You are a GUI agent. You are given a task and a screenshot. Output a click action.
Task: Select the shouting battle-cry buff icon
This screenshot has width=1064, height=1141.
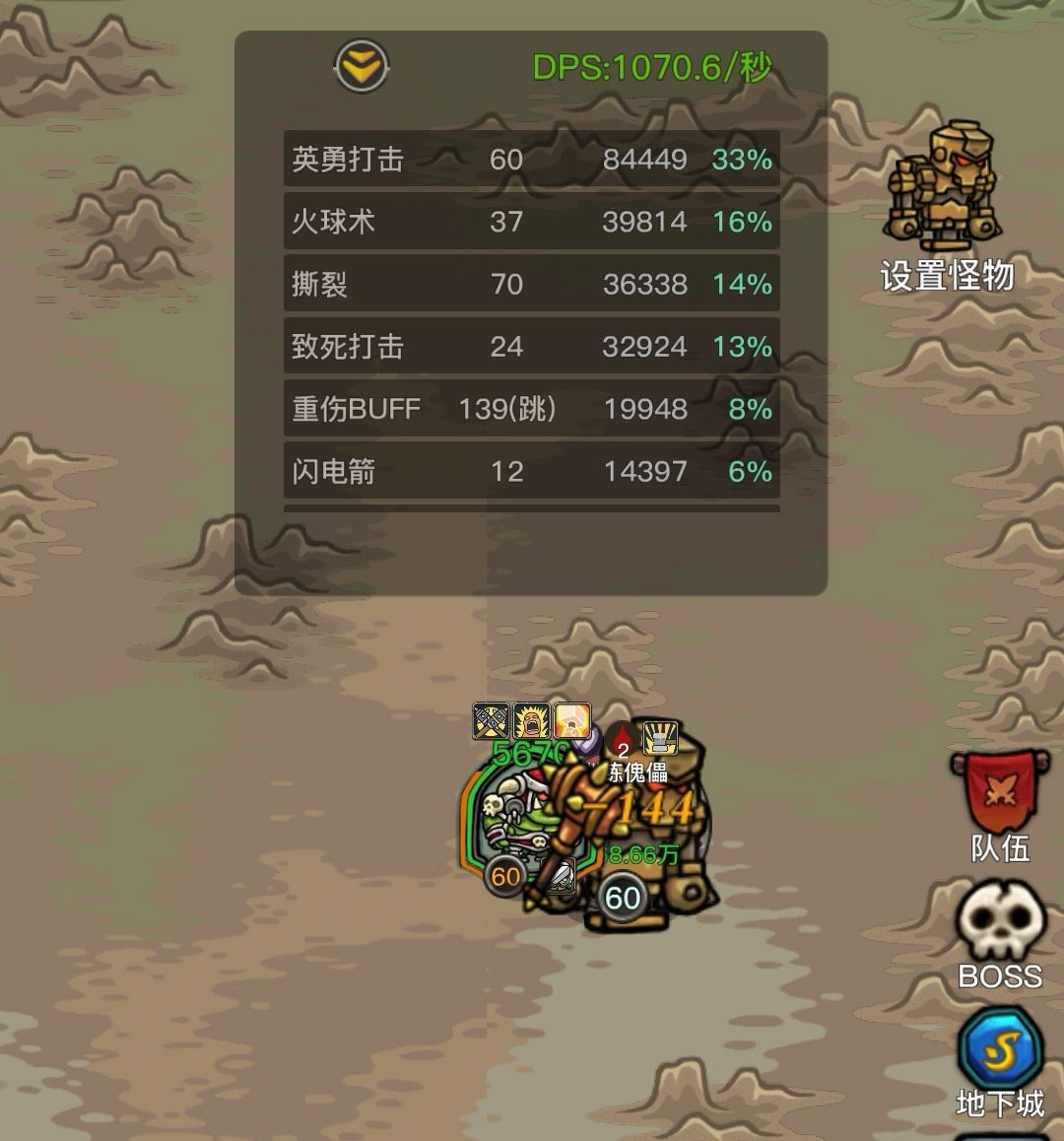[529, 720]
